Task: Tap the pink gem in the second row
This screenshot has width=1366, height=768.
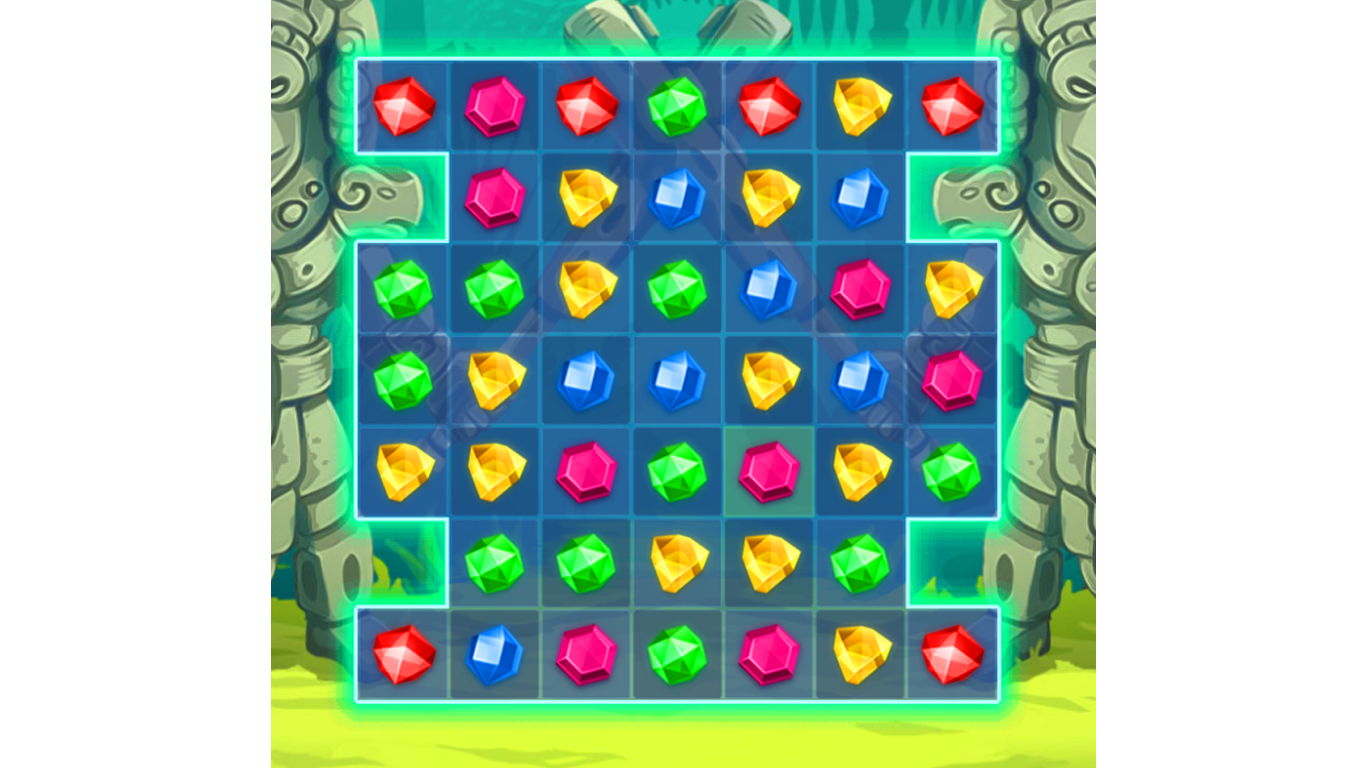Action: click(x=494, y=197)
